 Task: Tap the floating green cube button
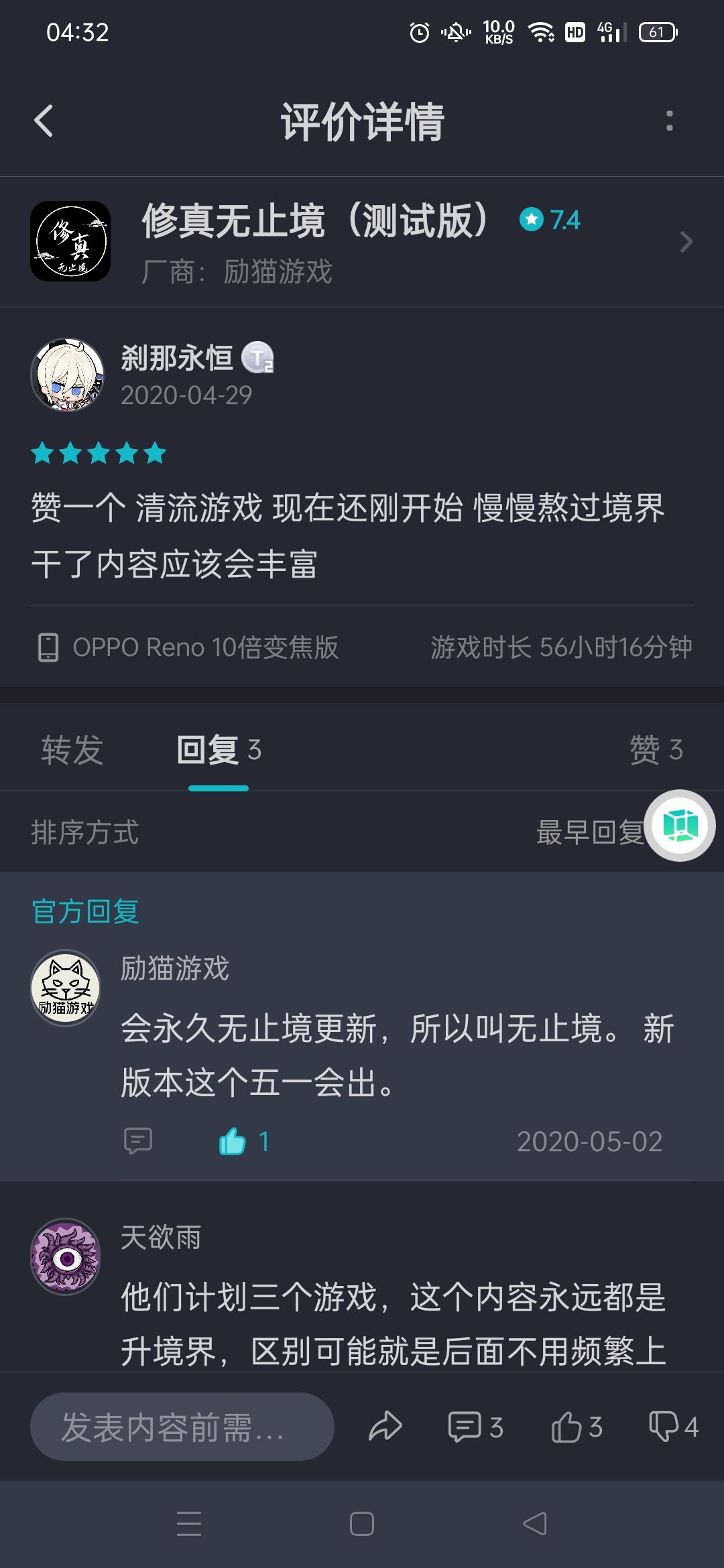point(680,826)
